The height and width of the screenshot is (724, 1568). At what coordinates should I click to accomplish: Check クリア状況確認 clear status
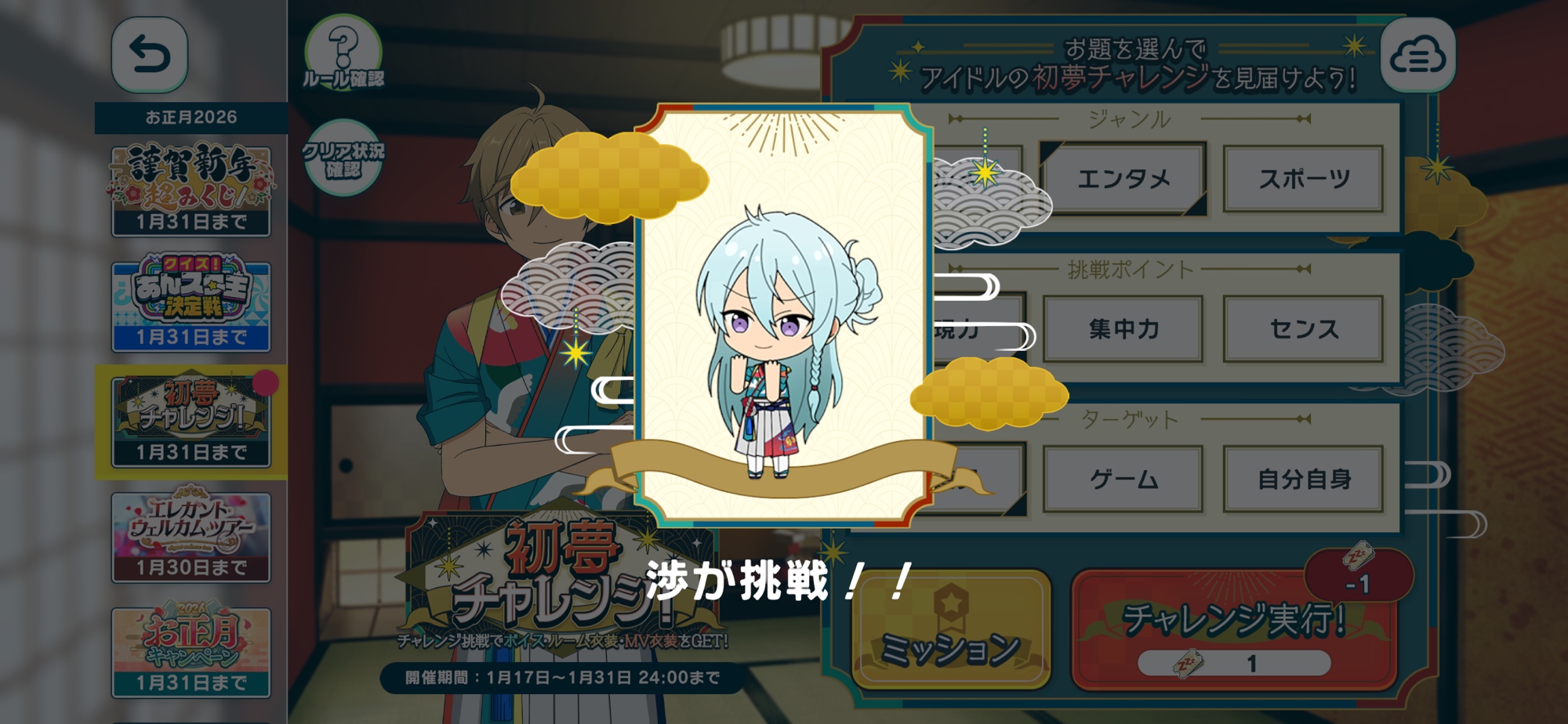pos(343,158)
